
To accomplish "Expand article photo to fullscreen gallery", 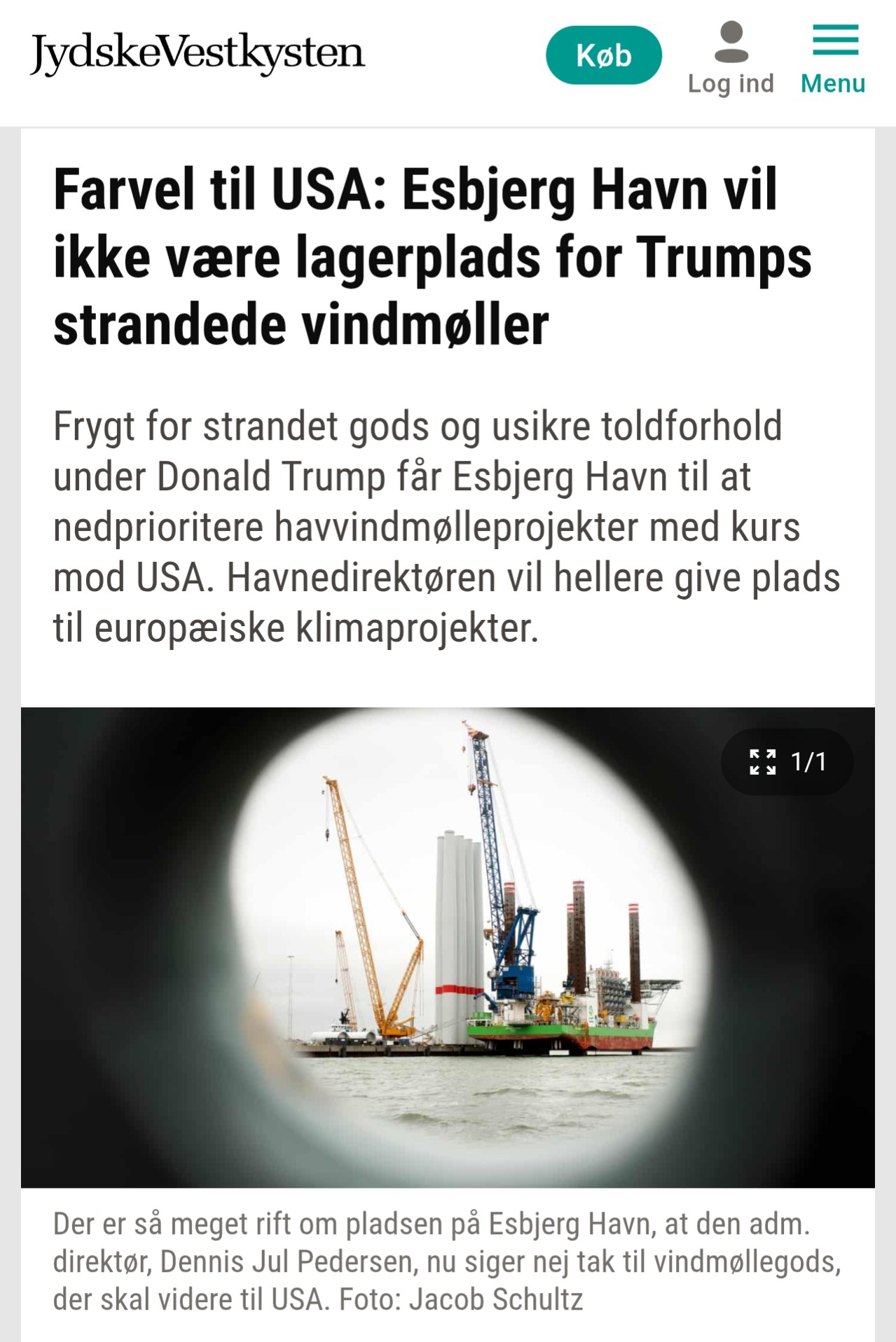I will pyautogui.click(x=787, y=761).
